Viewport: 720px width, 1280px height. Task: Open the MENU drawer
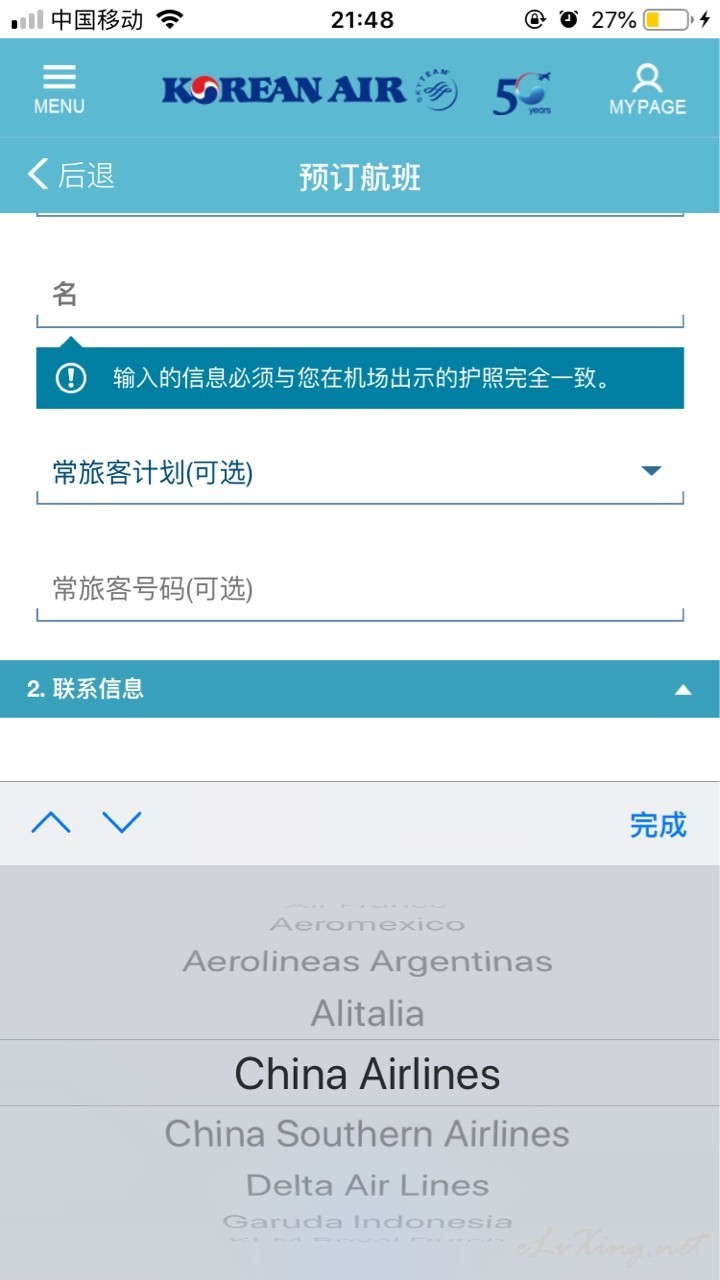tap(59, 89)
